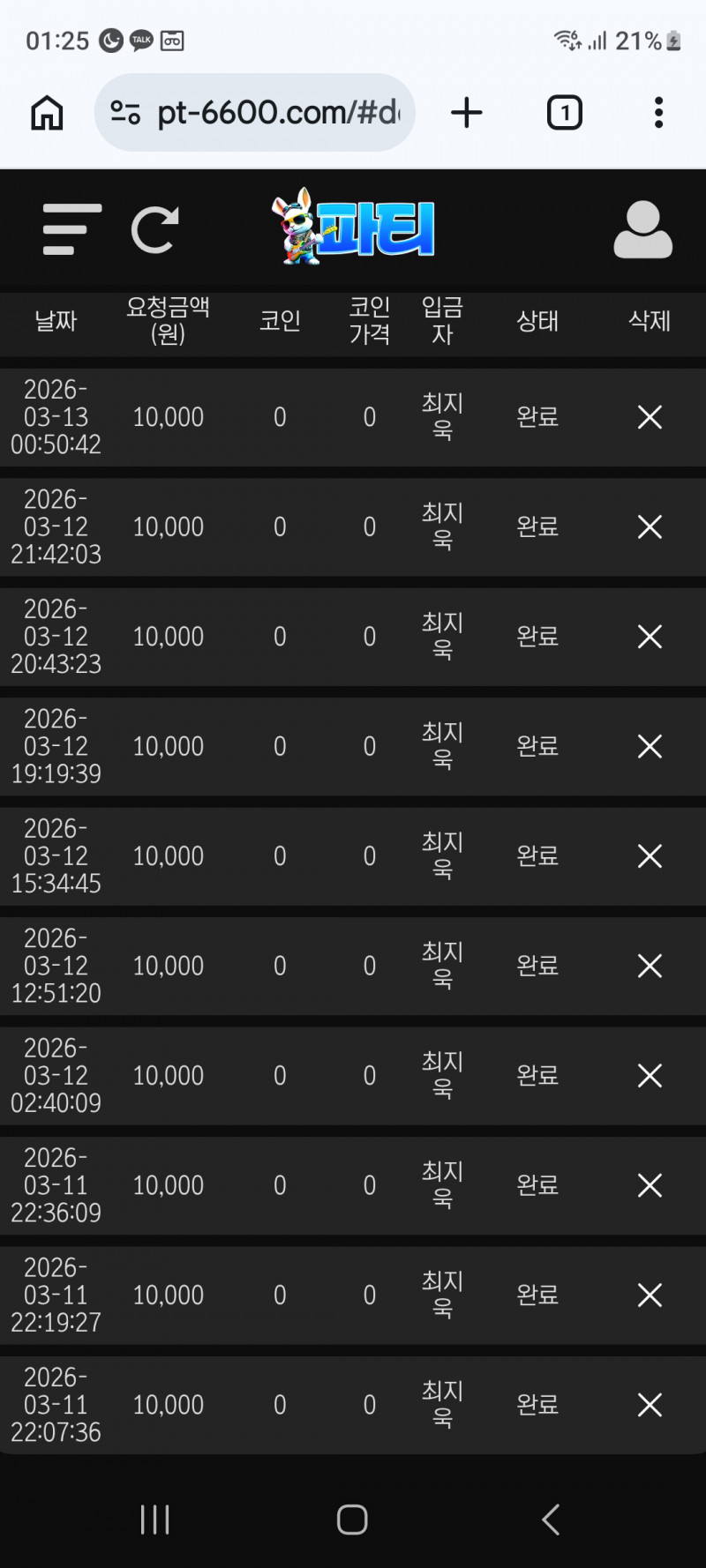The image size is (706, 1568).
Task: Delete the 2026-03-12 12:51:20 entry
Action: point(650,967)
